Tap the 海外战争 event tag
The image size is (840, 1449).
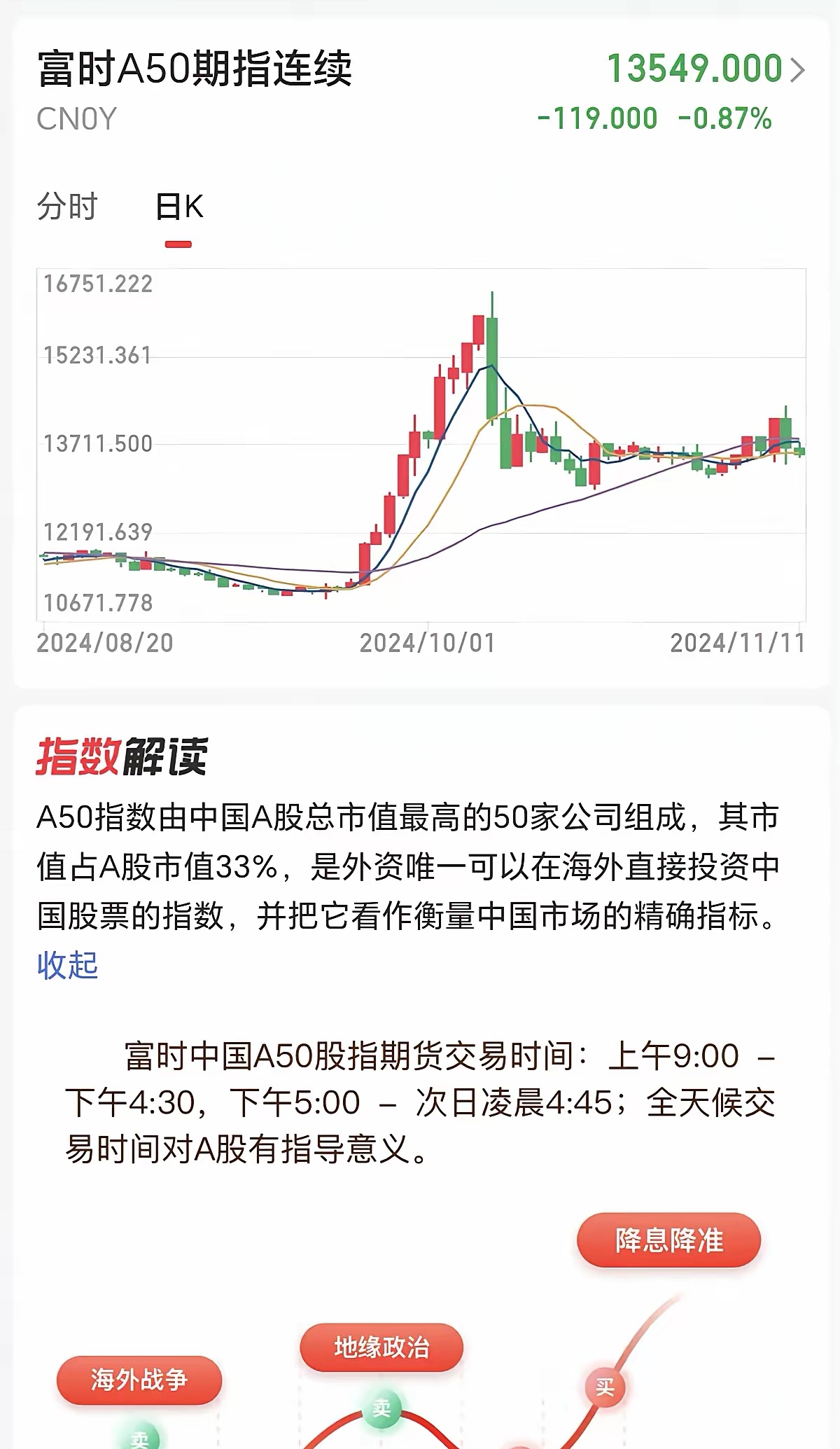click(138, 1380)
